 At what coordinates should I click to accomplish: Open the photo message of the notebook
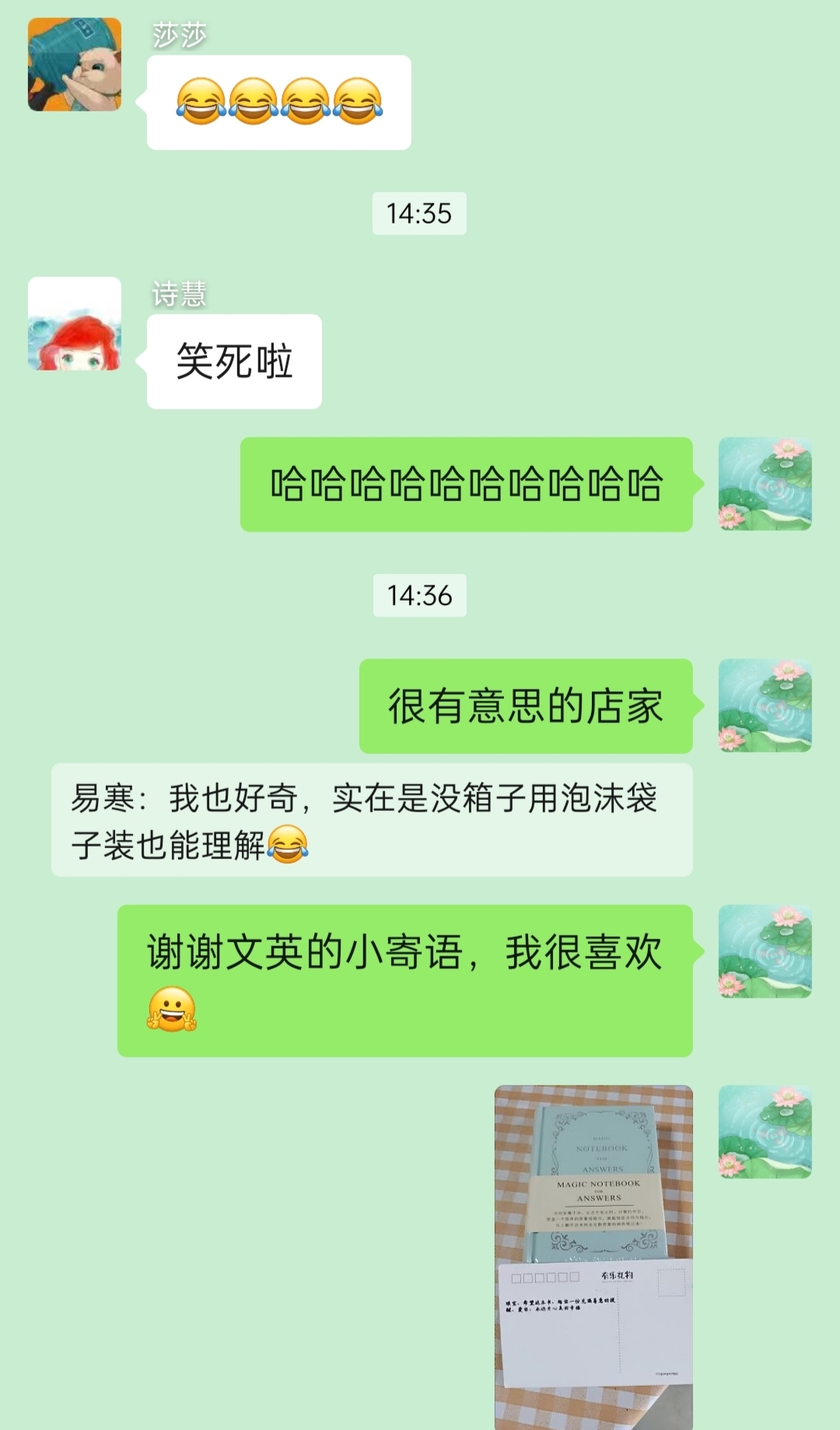click(x=593, y=1256)
